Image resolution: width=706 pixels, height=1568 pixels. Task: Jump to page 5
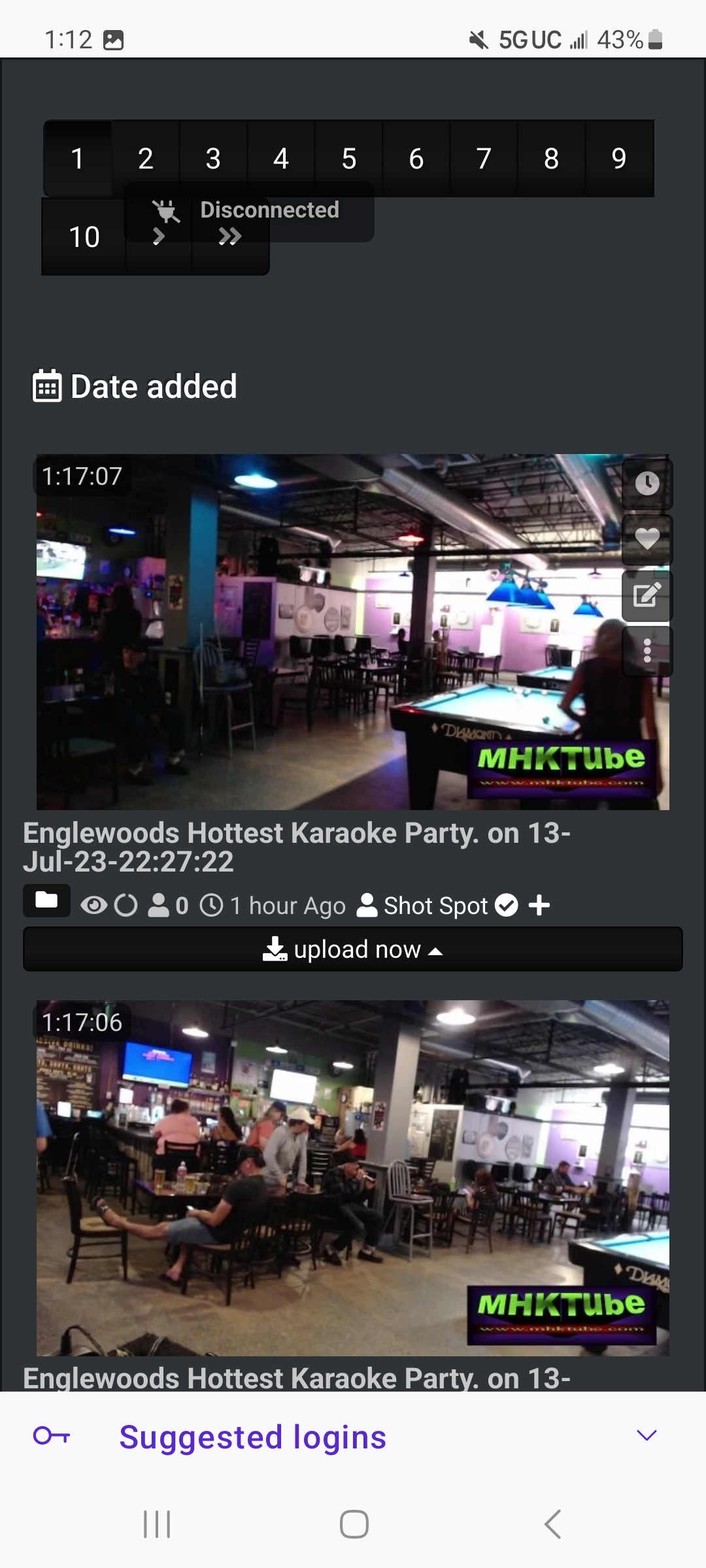coord(348,159)
